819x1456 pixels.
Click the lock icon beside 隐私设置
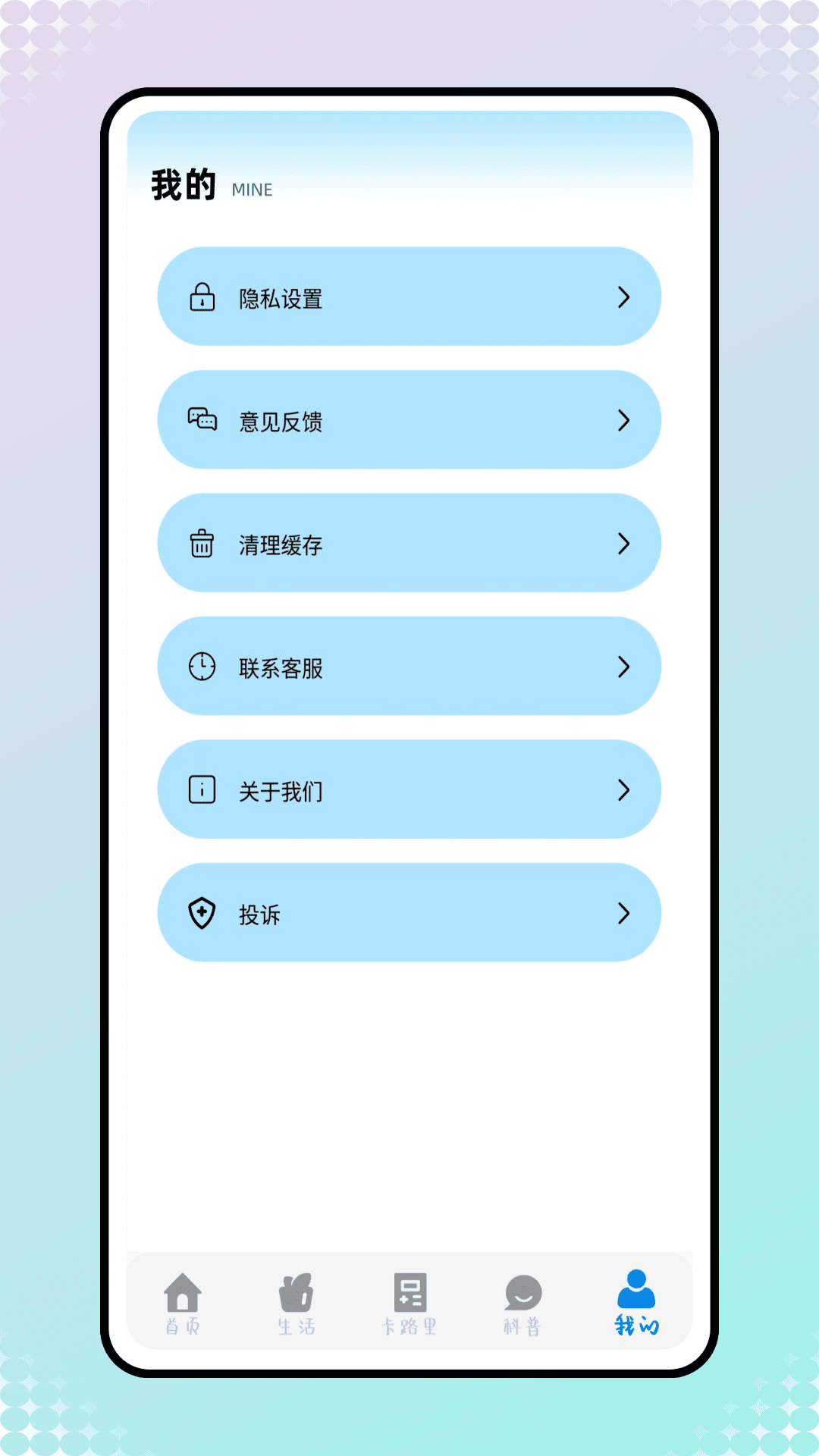coord(201,297)
